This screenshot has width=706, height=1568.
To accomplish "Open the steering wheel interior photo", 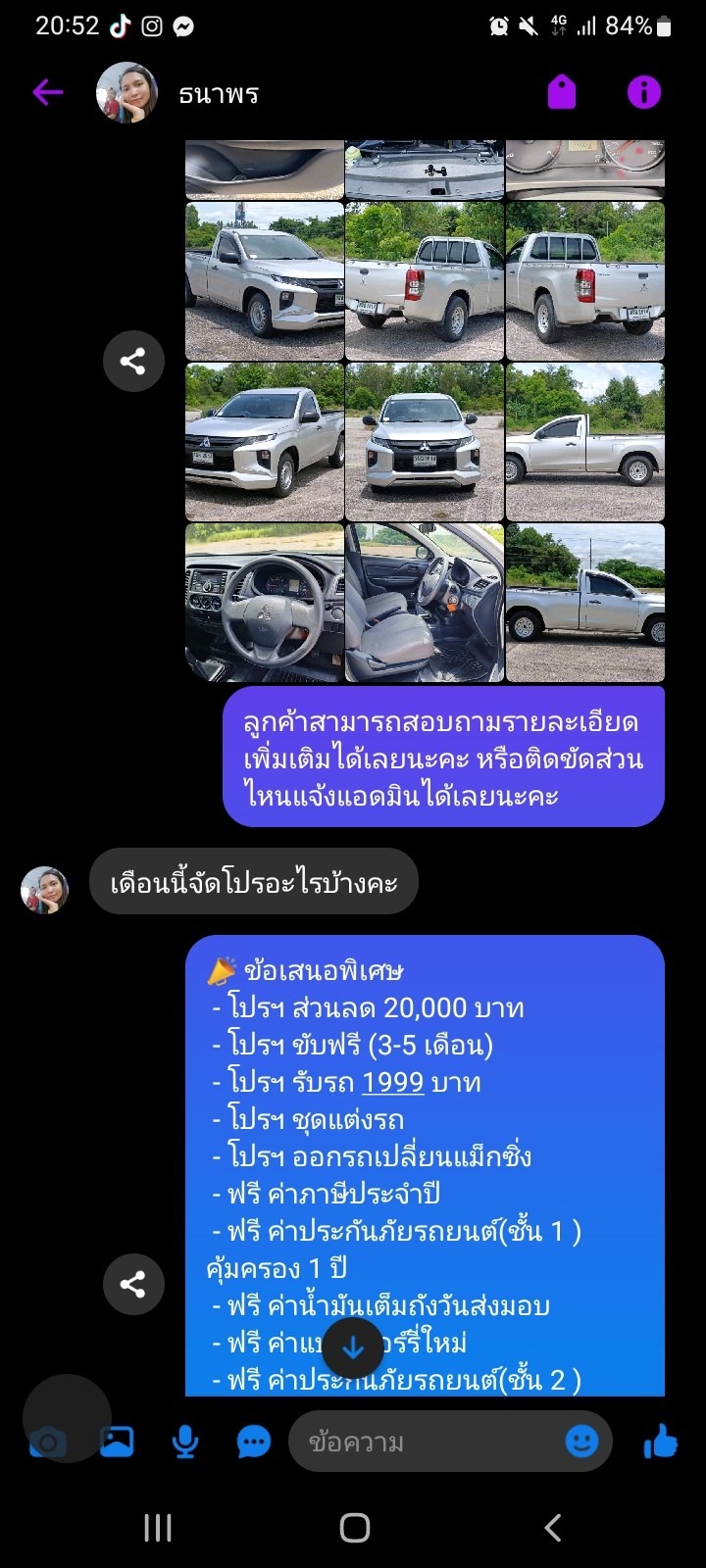I will tap(264, 603).
